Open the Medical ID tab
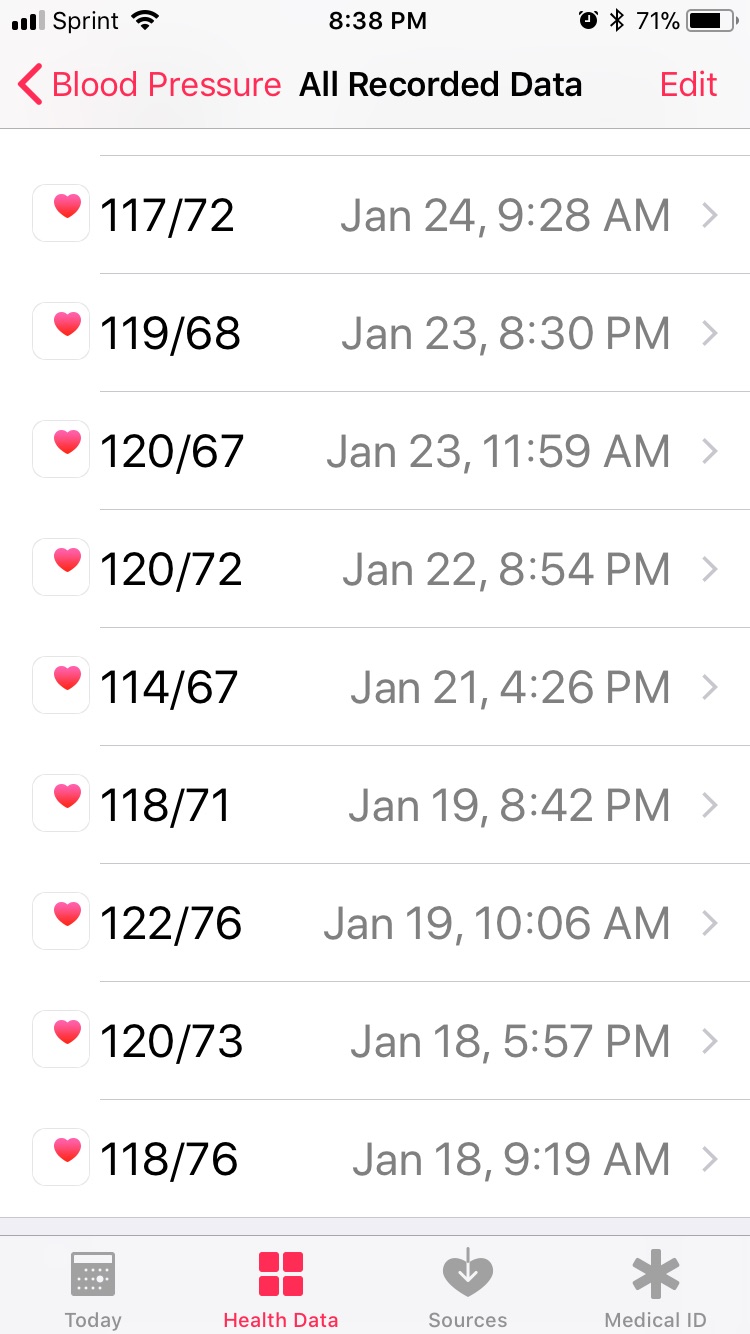 point(655,1288)
